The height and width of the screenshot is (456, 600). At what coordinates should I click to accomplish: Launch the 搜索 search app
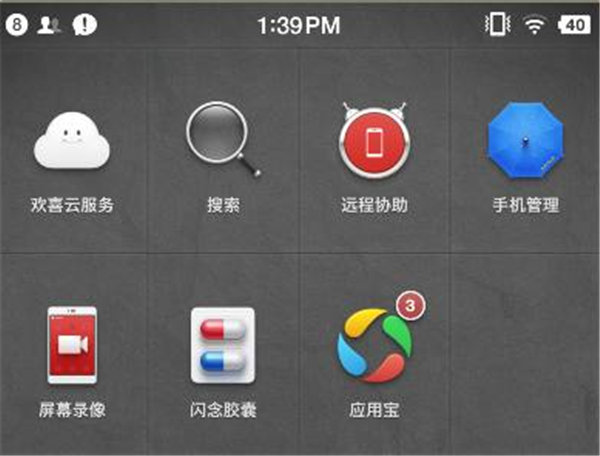[222, 145]
